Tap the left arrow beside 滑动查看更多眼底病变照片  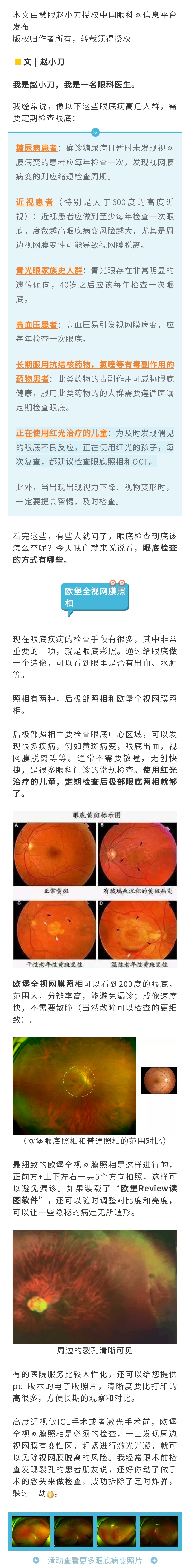pyautogui.click(x=36, y=1560)
